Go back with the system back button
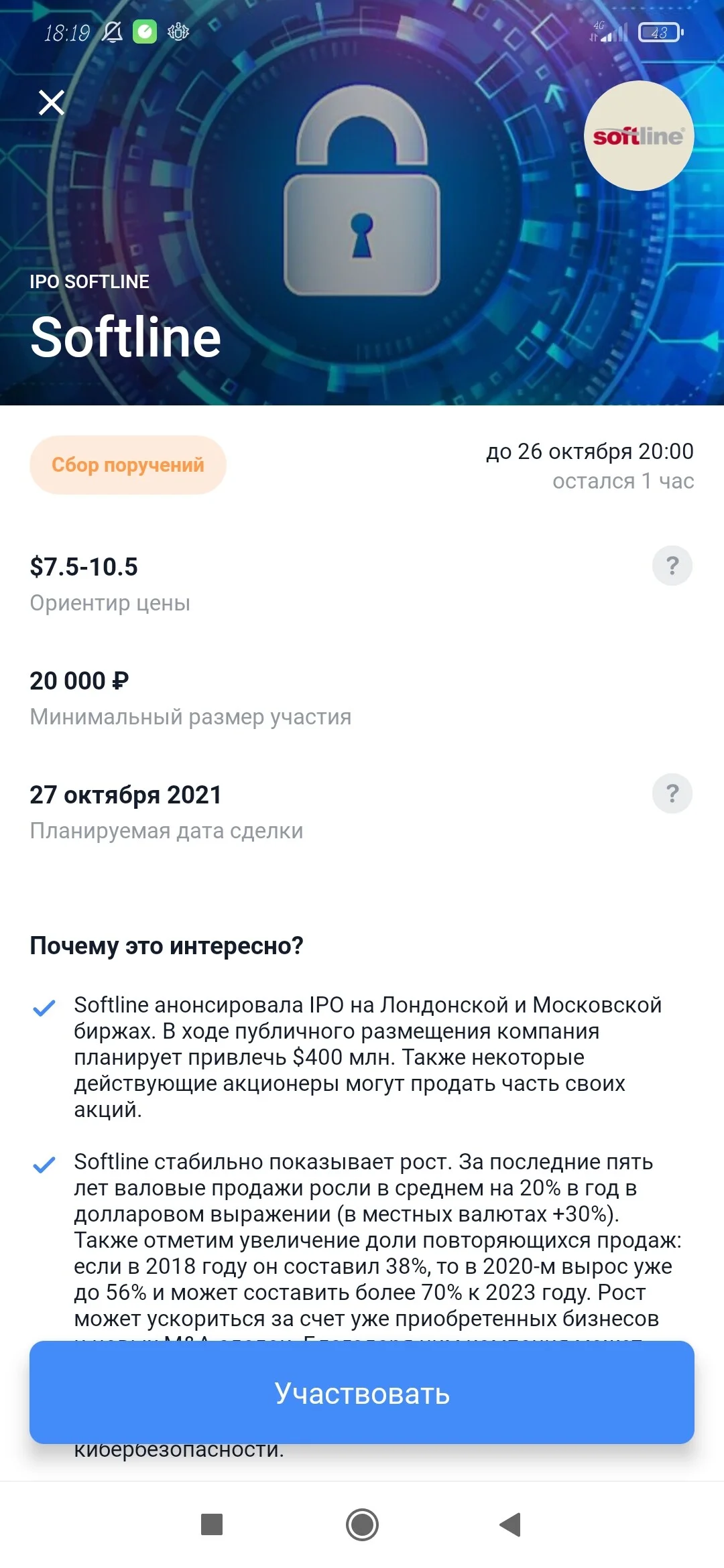This screenshot has width=724, height=1568. click(x=510, y=1524)
